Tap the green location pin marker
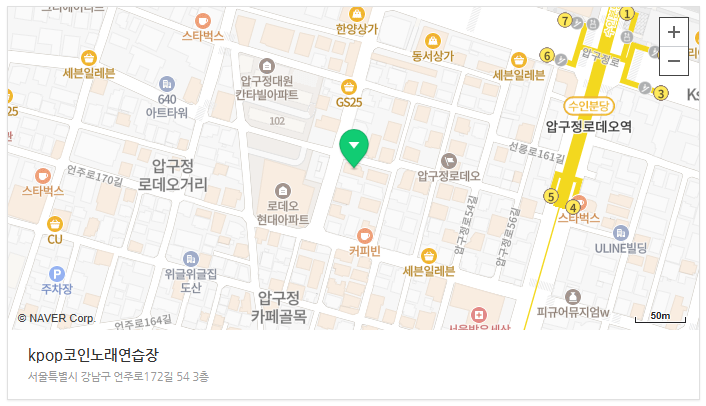 tap(353, 146)
